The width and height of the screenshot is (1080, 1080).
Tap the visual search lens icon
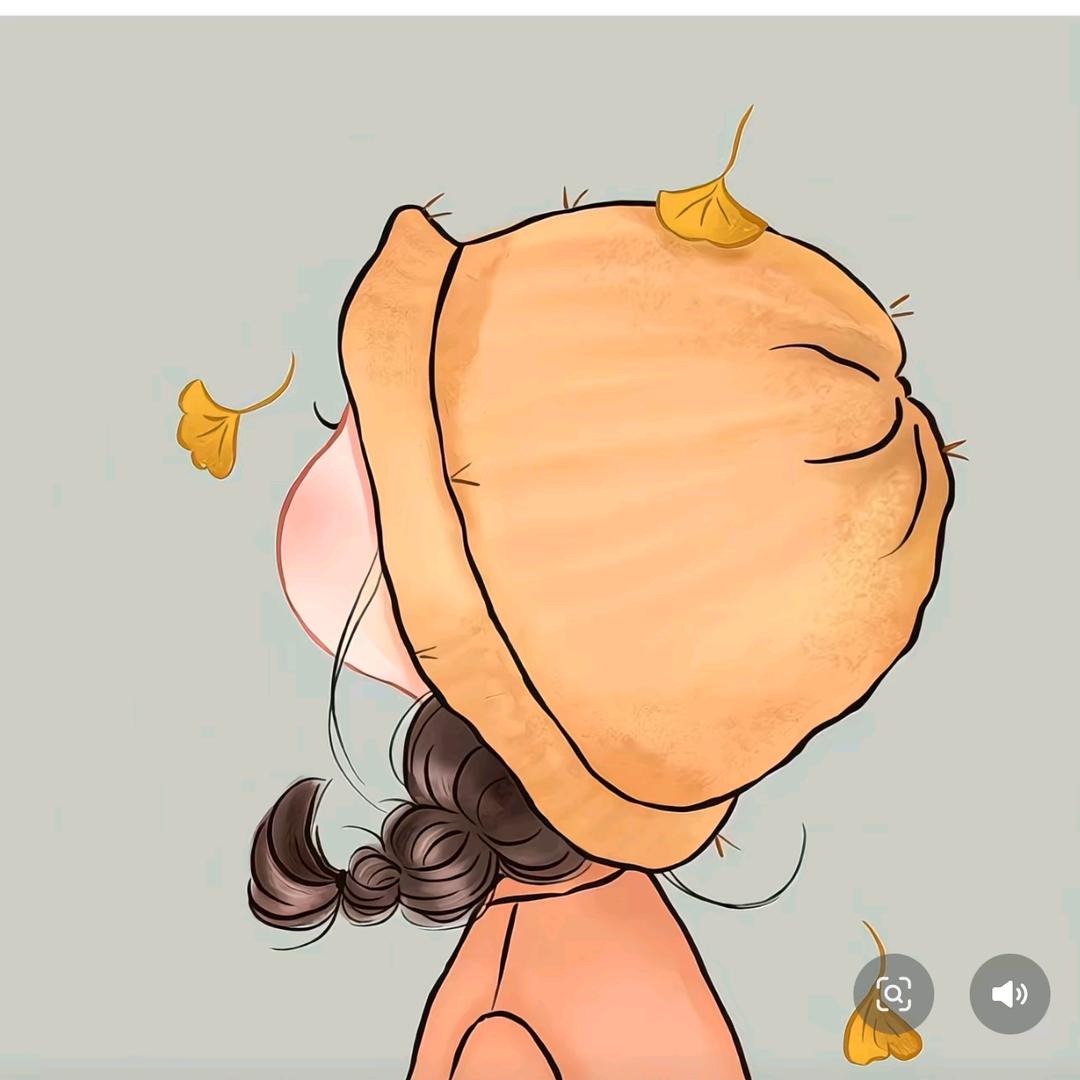(x=893, y=994)
